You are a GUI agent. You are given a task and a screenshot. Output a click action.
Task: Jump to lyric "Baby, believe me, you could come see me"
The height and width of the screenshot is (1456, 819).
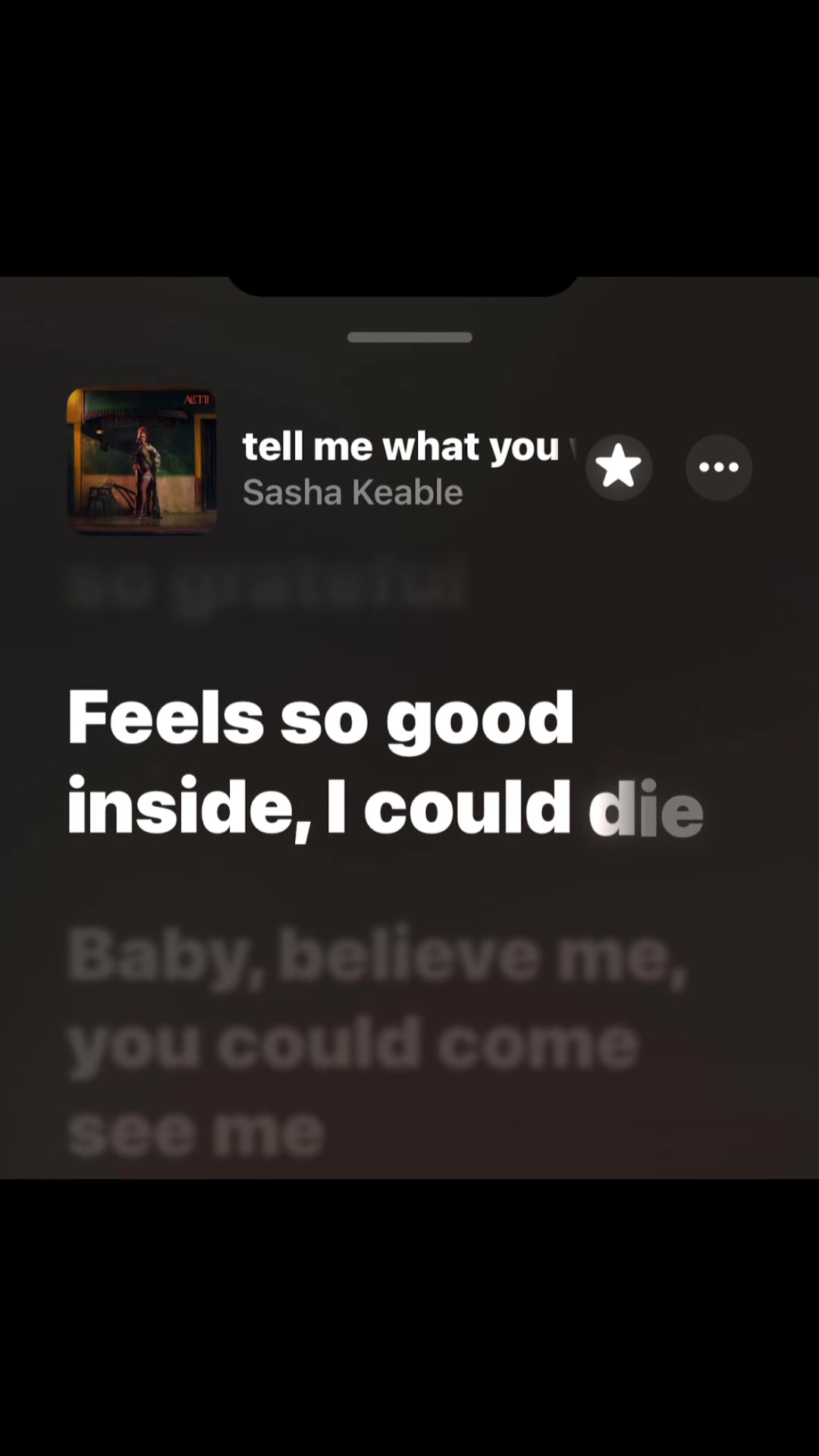tap(378, 1043)
